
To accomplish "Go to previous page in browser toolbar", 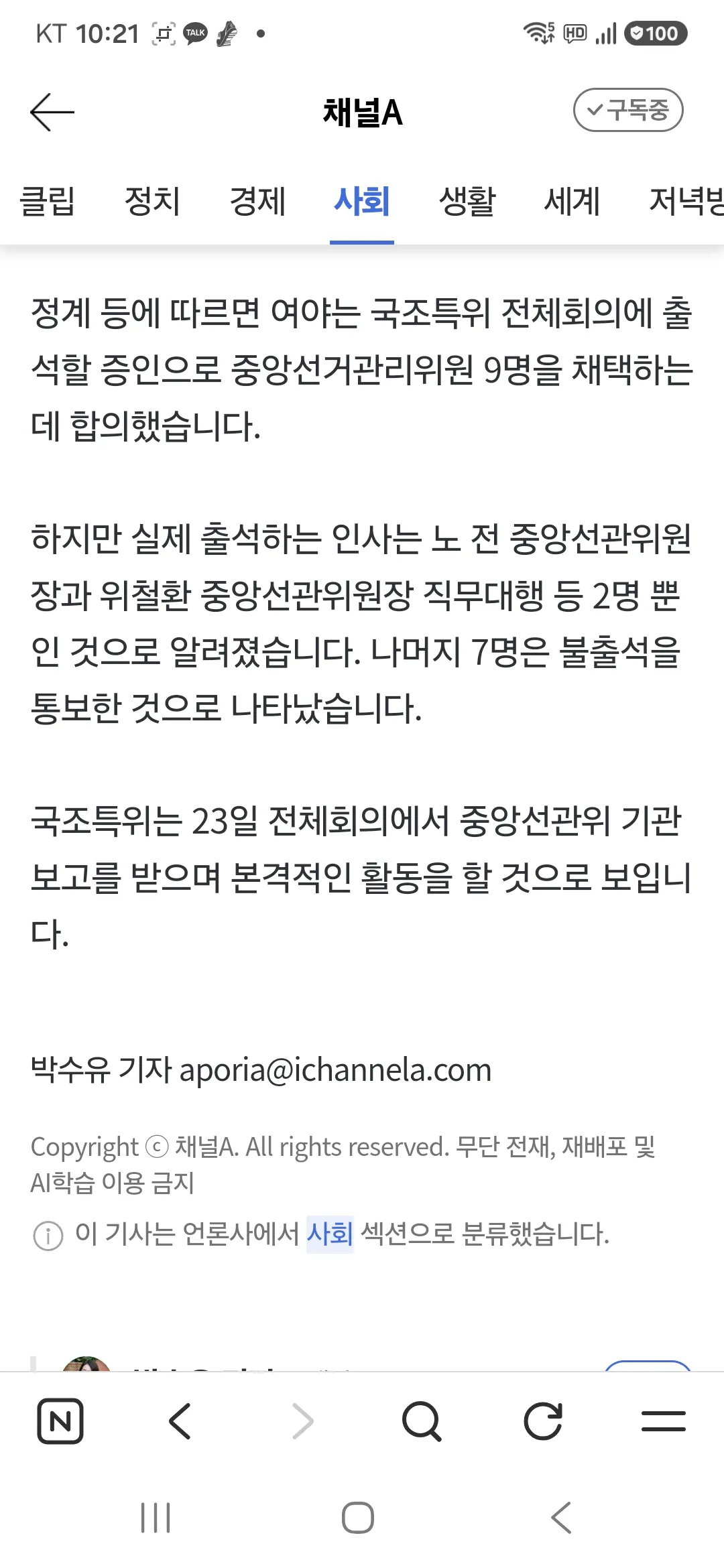I will pyautogui.click(x=180, y=1421).
